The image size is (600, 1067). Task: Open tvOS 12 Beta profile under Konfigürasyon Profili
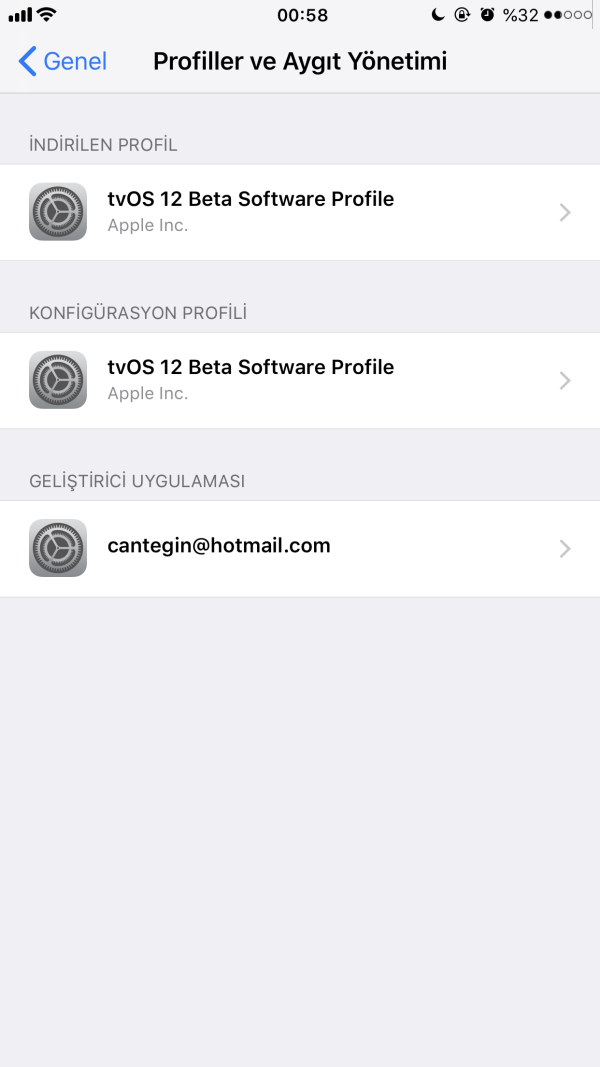point(300,380)
